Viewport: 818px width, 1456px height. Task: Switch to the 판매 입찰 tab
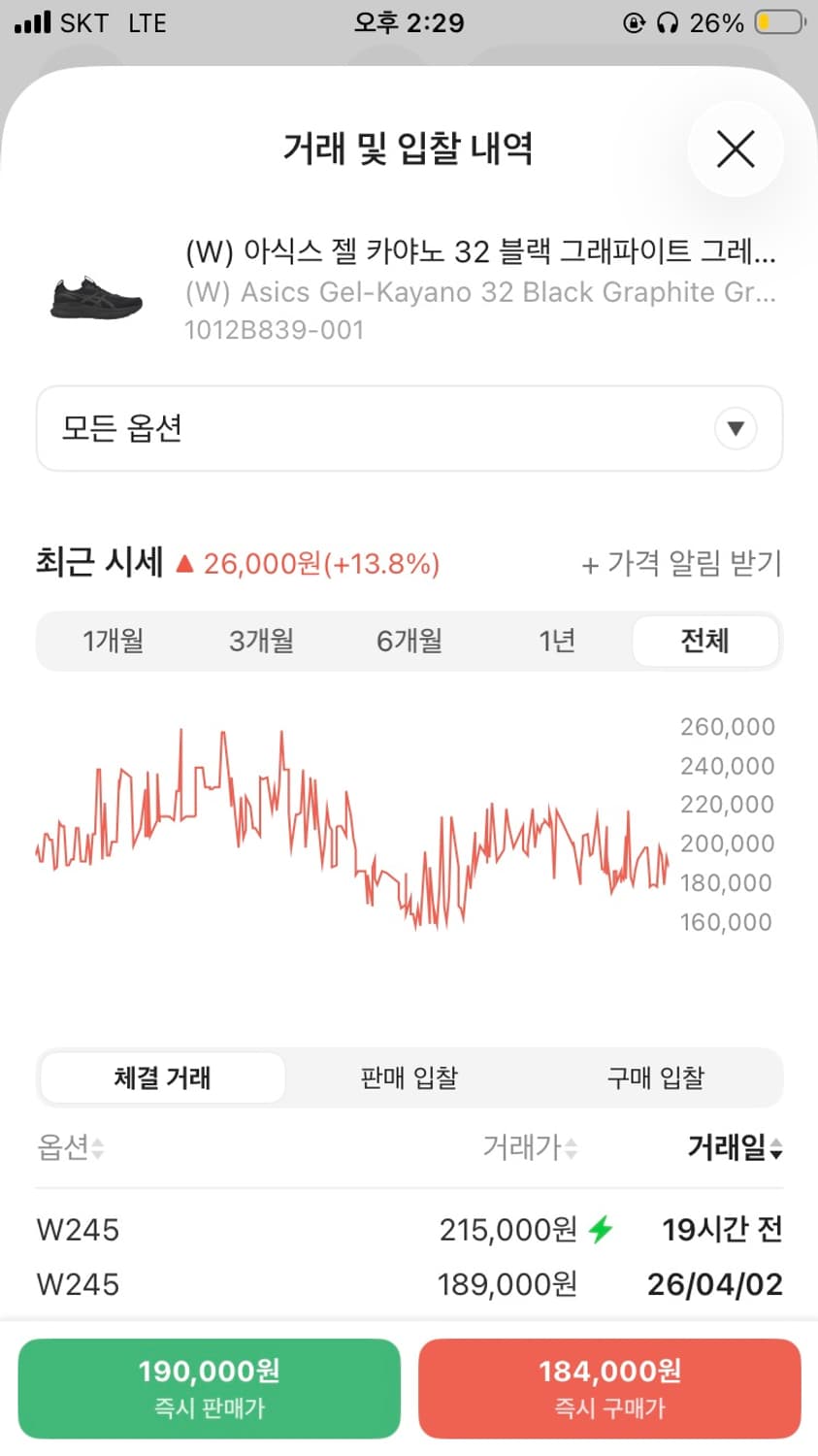409,1077
